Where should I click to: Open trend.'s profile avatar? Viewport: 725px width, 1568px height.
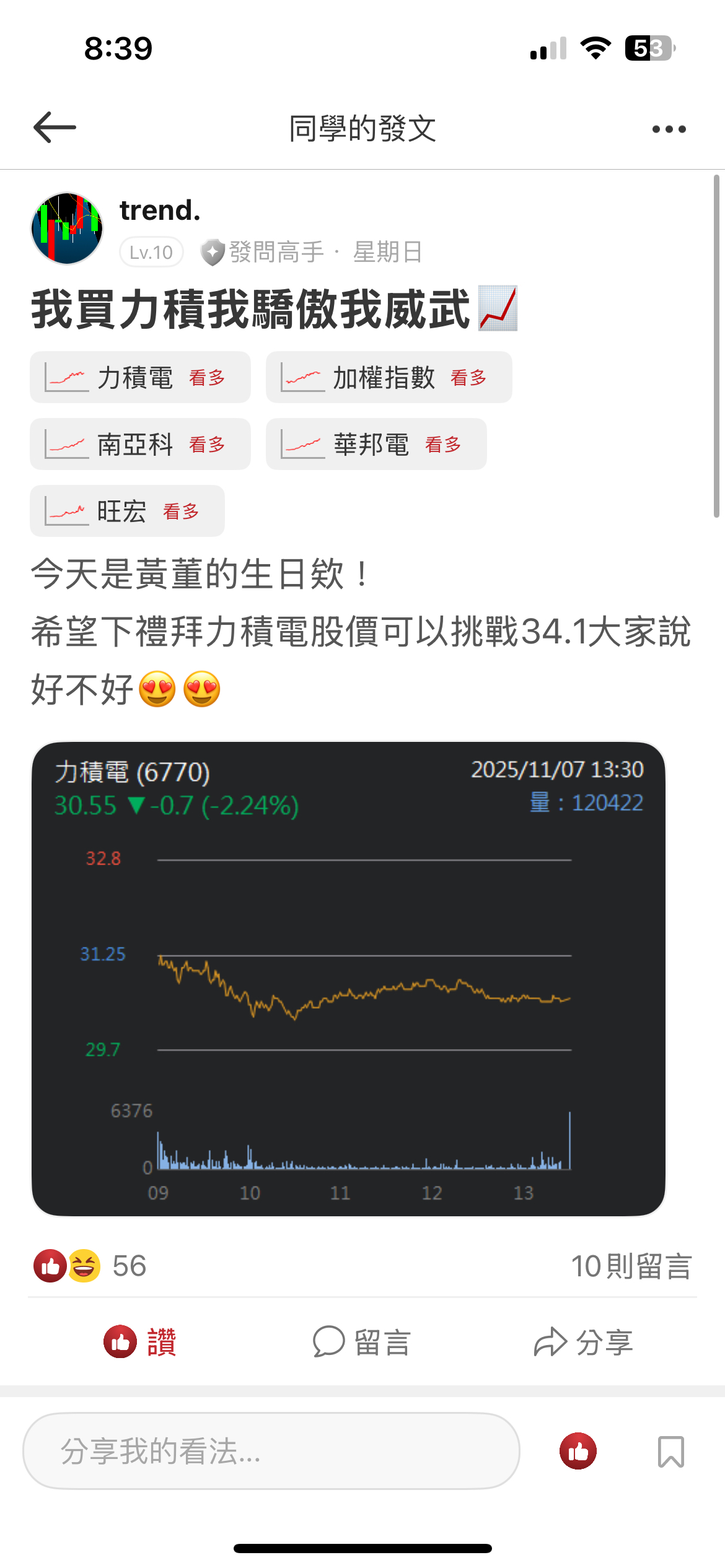67,229
